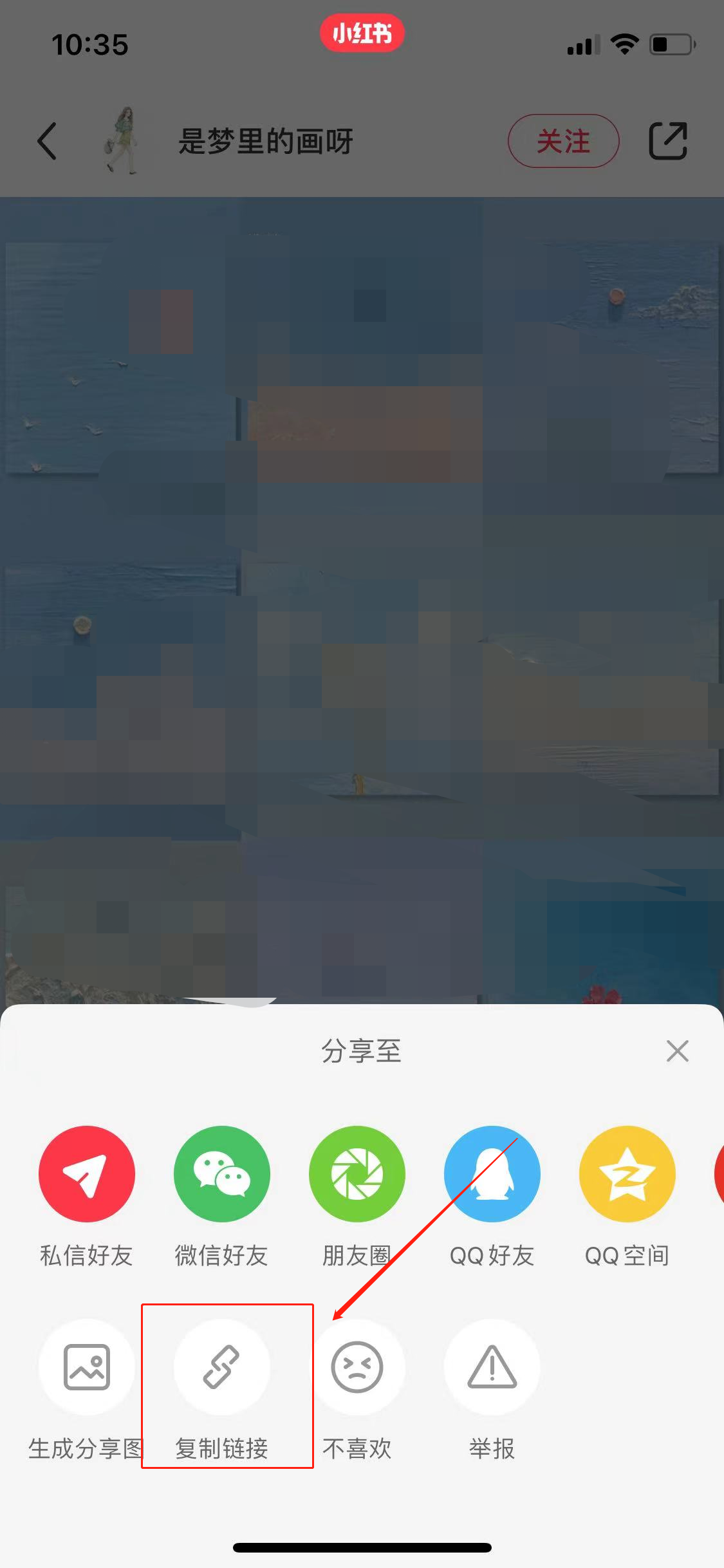
Task: Share to QQ好友
Action: (x=492, y=1173)
